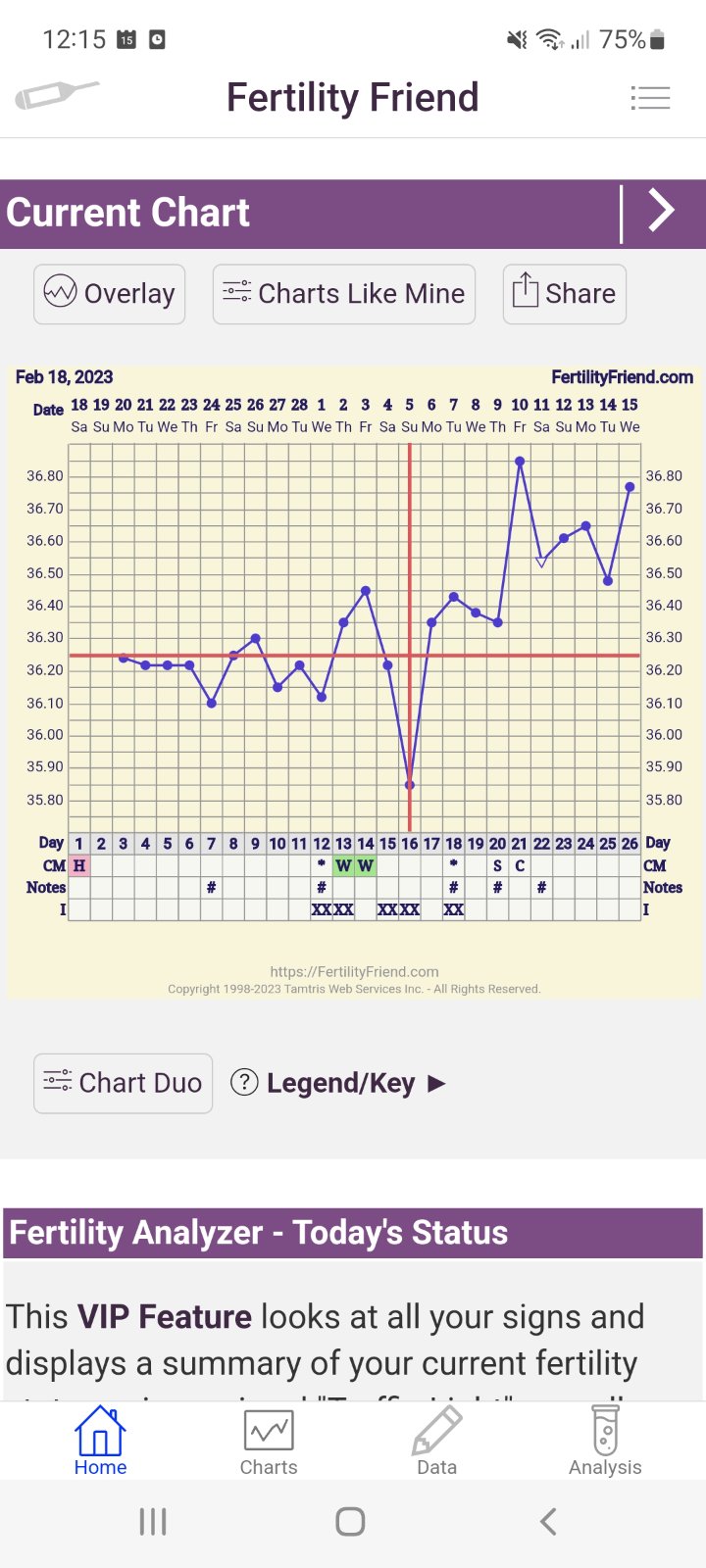Go back using system back button
Image resolution: width=706 pixels, height=1568 pixels.
548,1521
